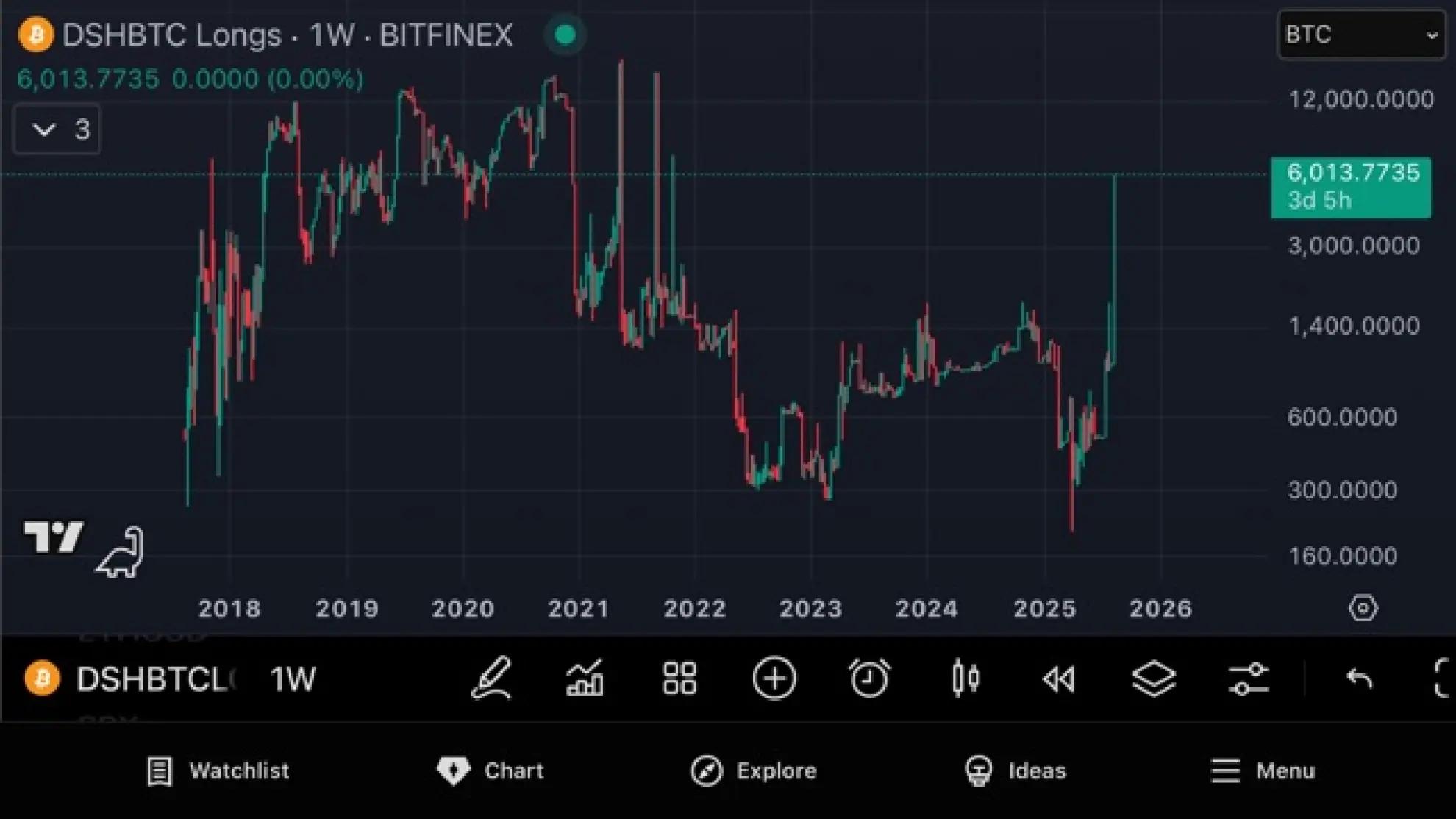Open the object tree layers
This screenshot has height=819, width=1456.
click(1154, 678)
